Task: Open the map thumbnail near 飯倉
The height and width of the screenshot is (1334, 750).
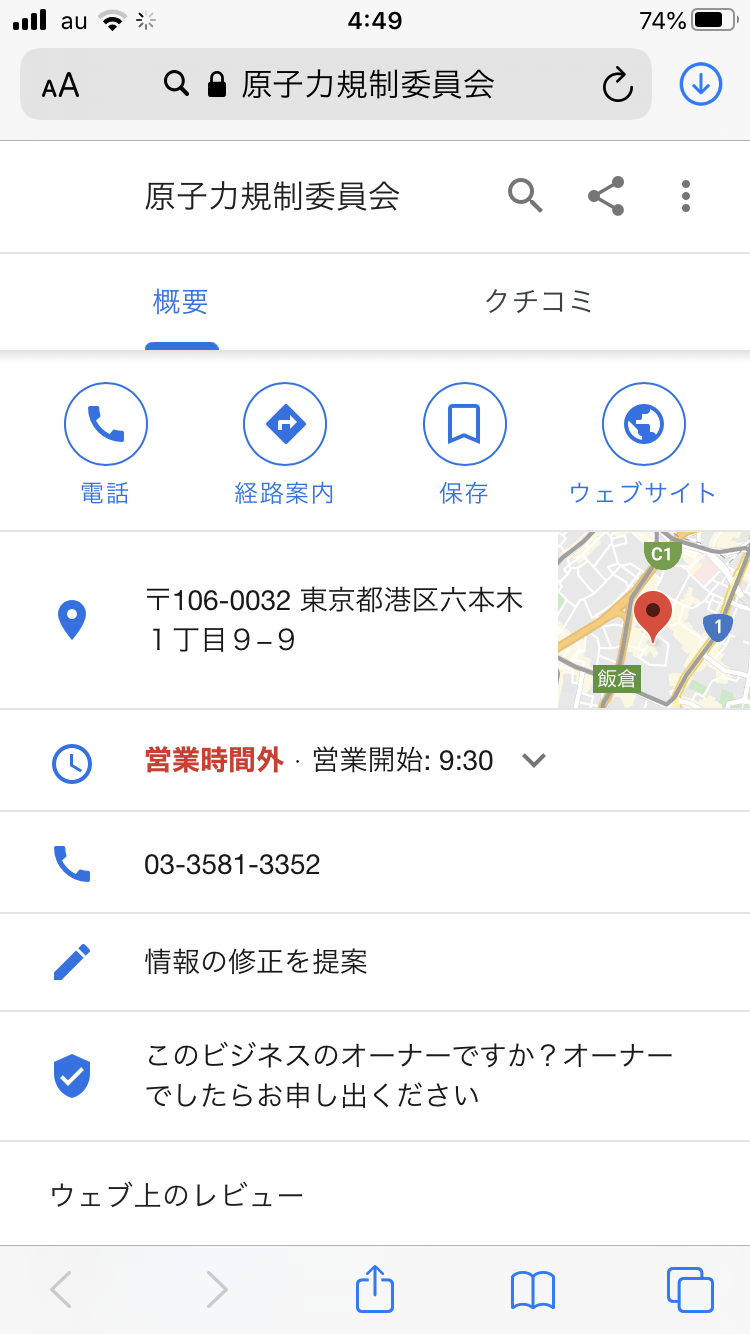Action: [653, 620]
